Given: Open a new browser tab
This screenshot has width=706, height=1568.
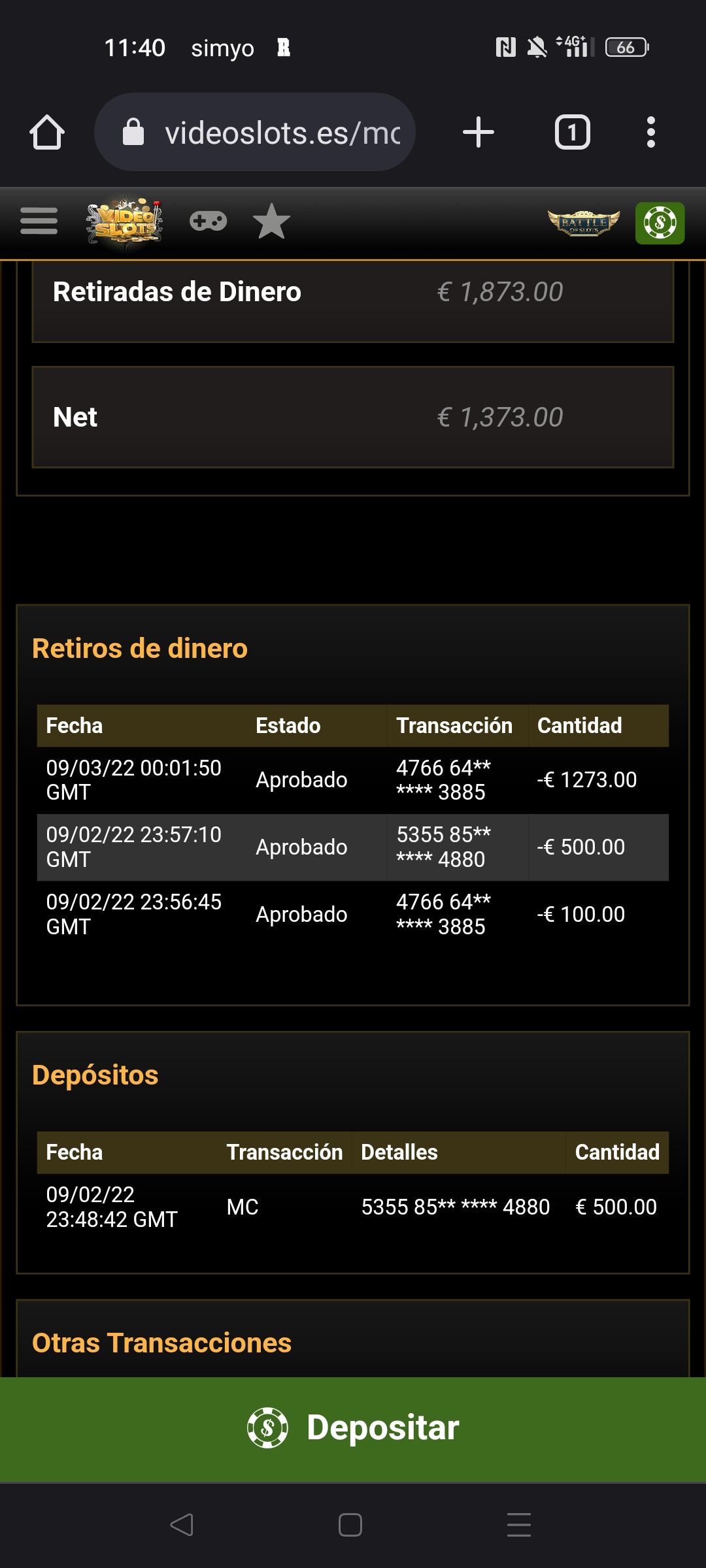Looking at the screenshot, I should (479, 133).
